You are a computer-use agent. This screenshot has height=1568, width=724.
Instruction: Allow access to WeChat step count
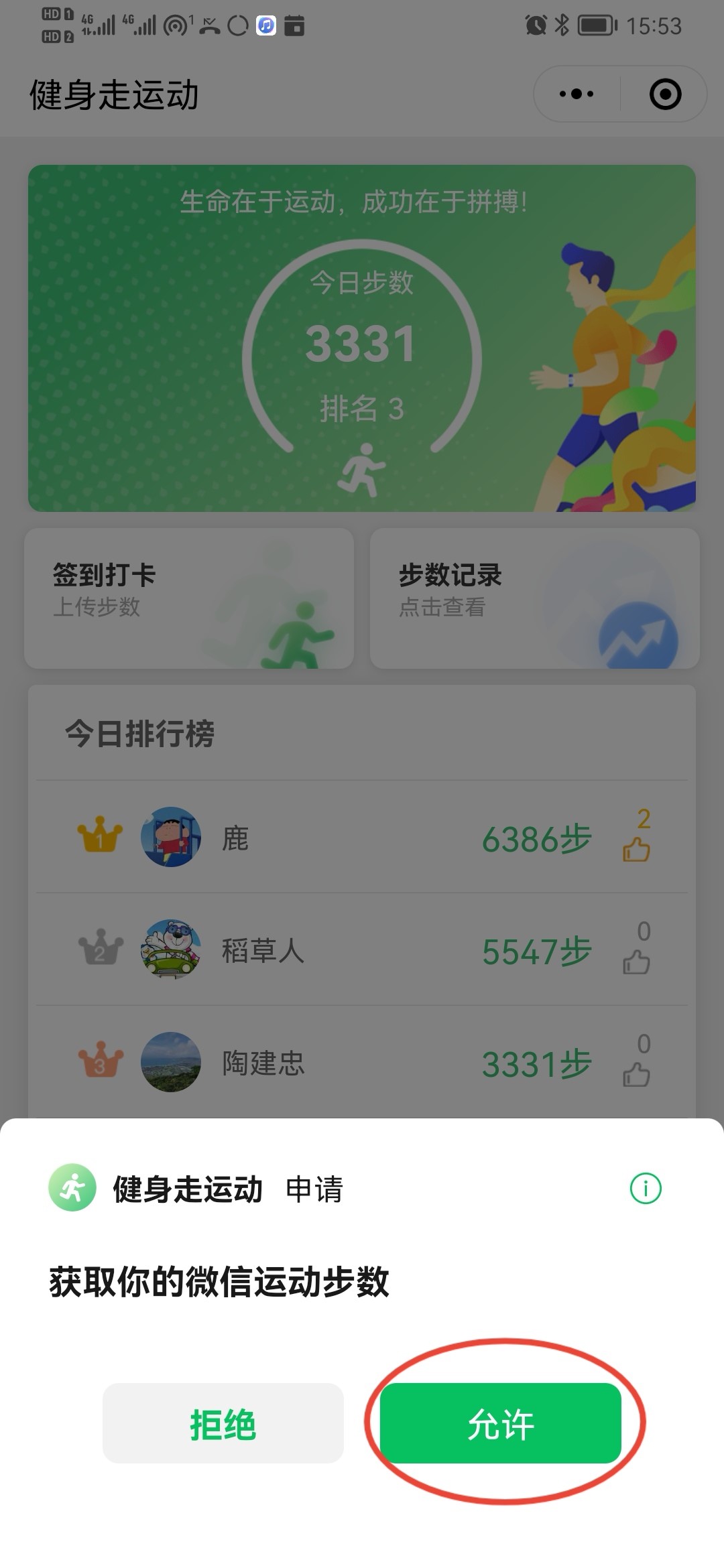pos(500,1423)
